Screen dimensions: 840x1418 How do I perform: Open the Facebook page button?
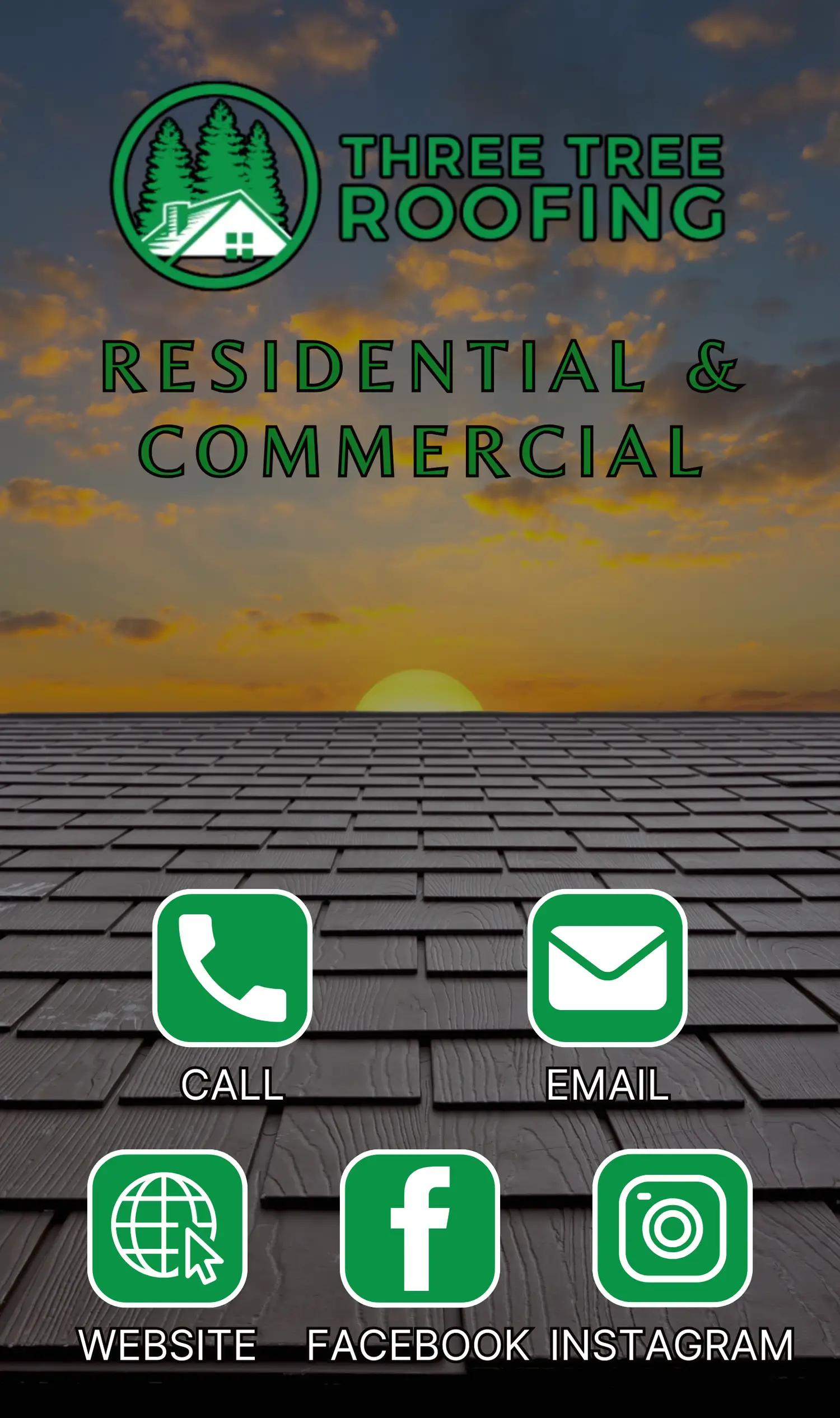click(419, 1228)
